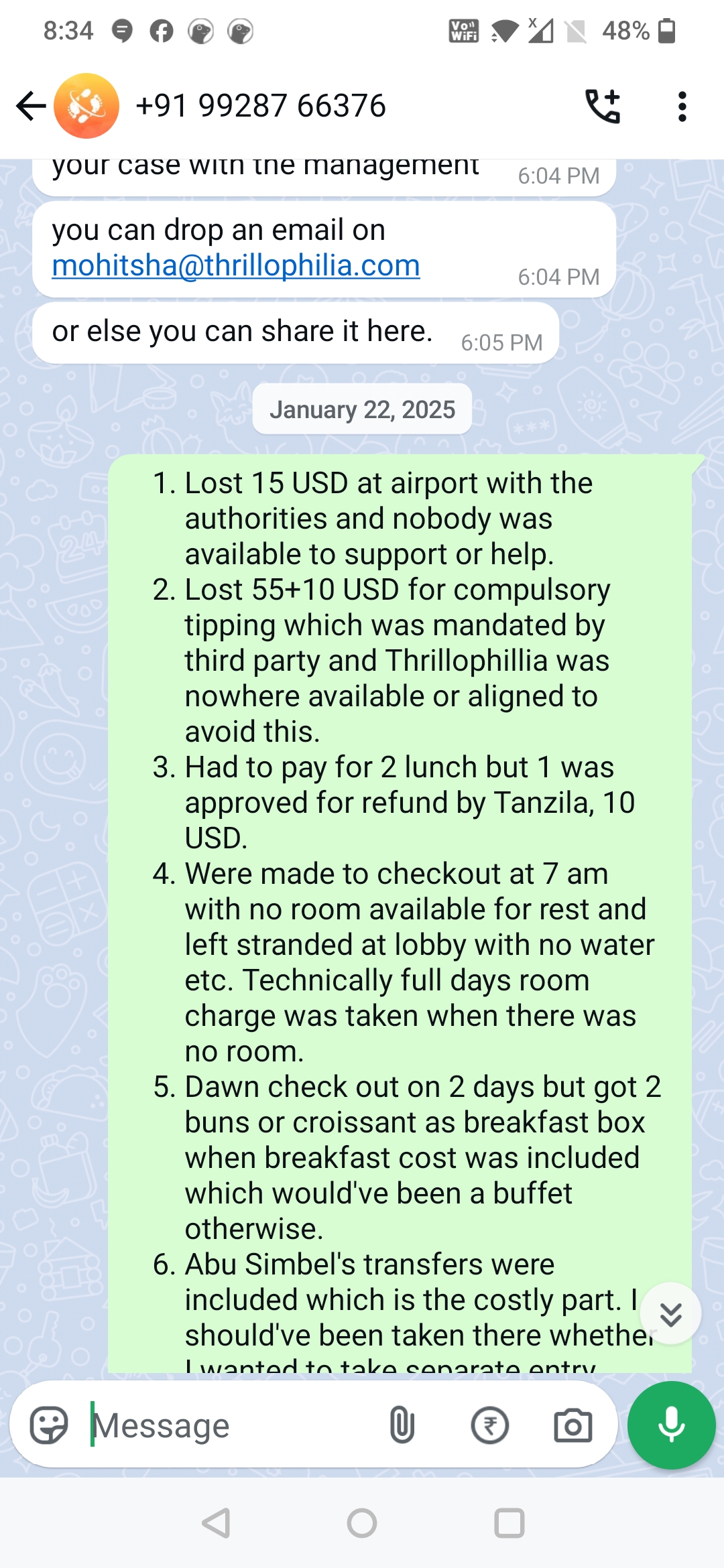The image size is (724, 1568).
Task: Open the rupee payment option
Action: click(489, 1425)
